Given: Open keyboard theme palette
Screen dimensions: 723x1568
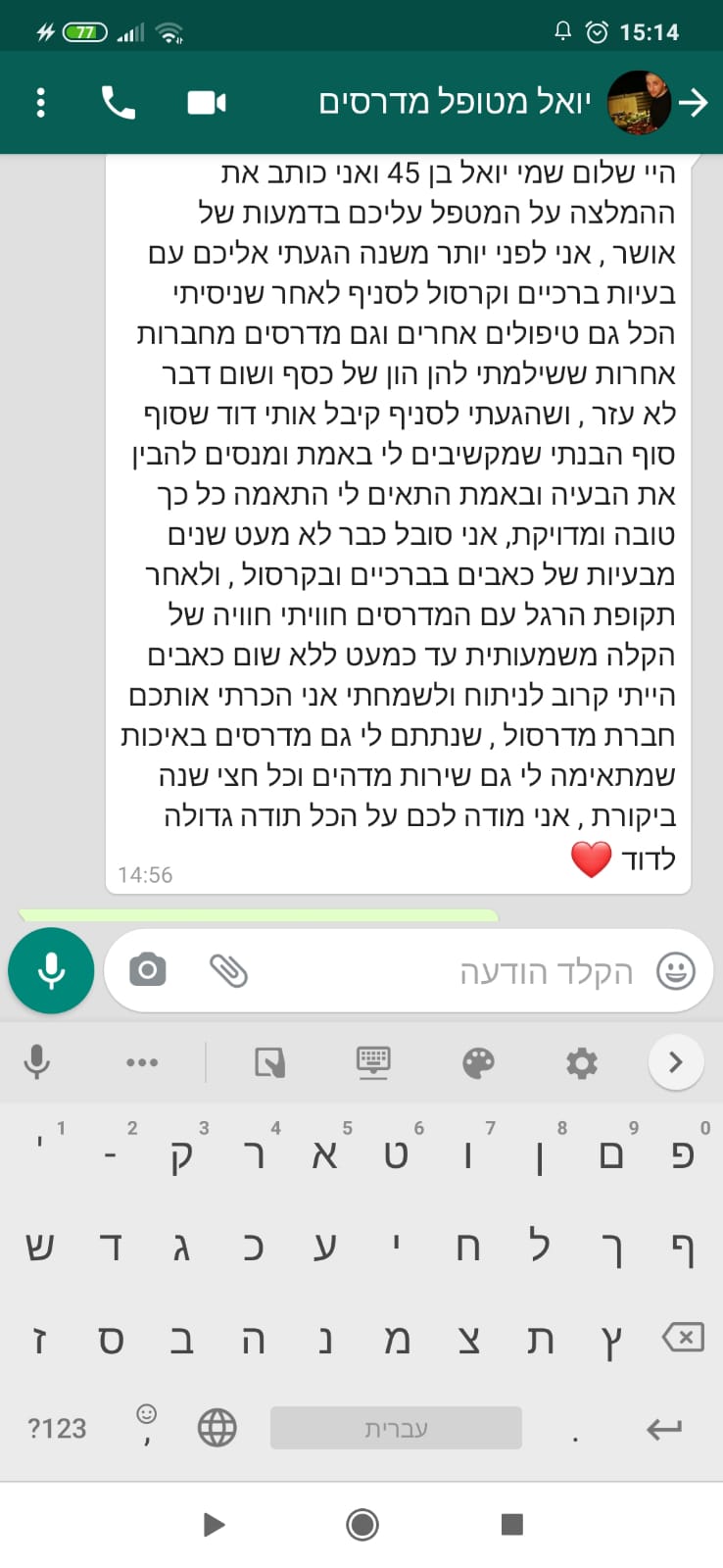Looking at the screenshot, I should [478, 1062].
